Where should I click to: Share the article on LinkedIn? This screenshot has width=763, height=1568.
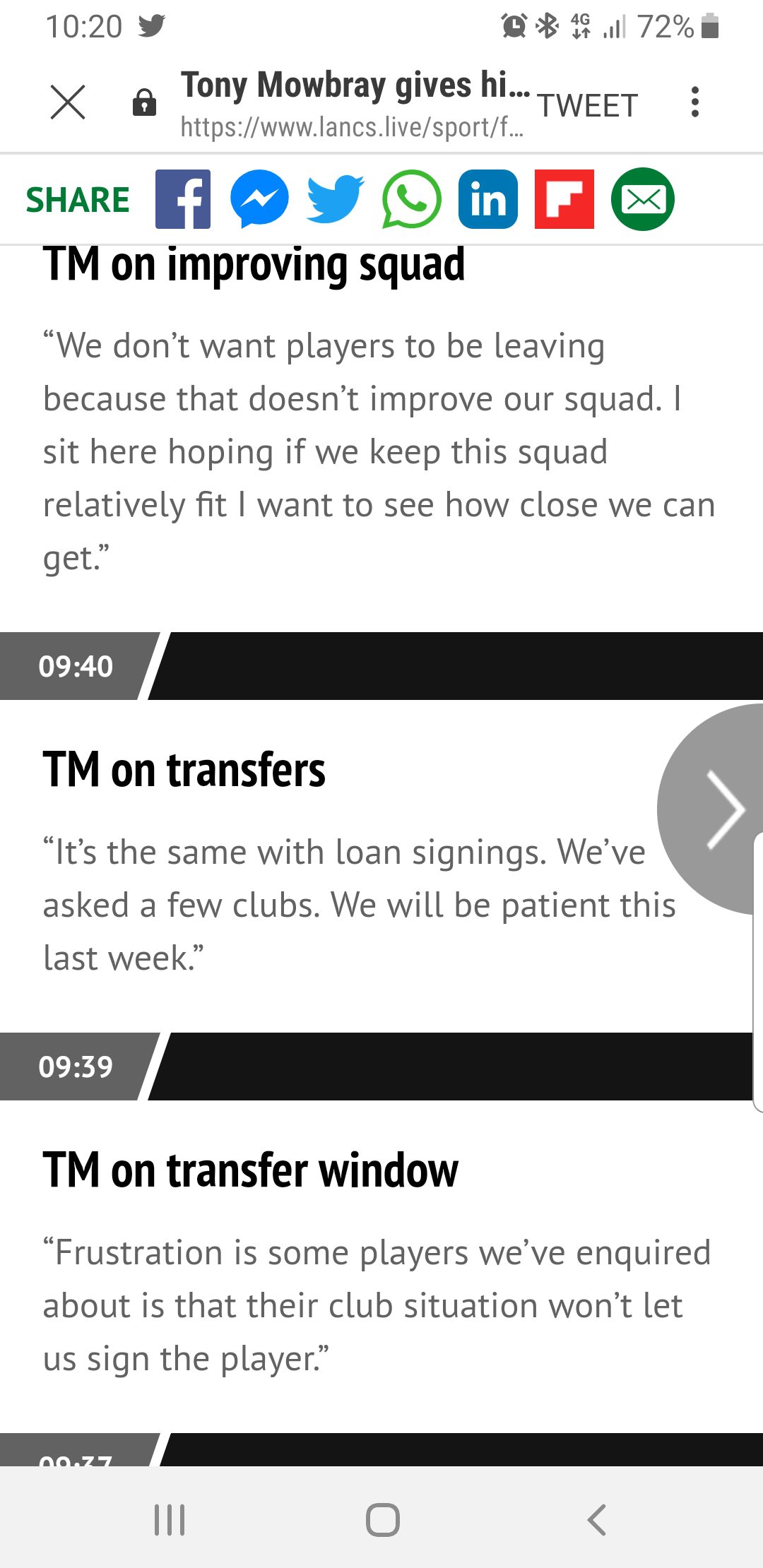pyautogui.click(x=488, y=199)
